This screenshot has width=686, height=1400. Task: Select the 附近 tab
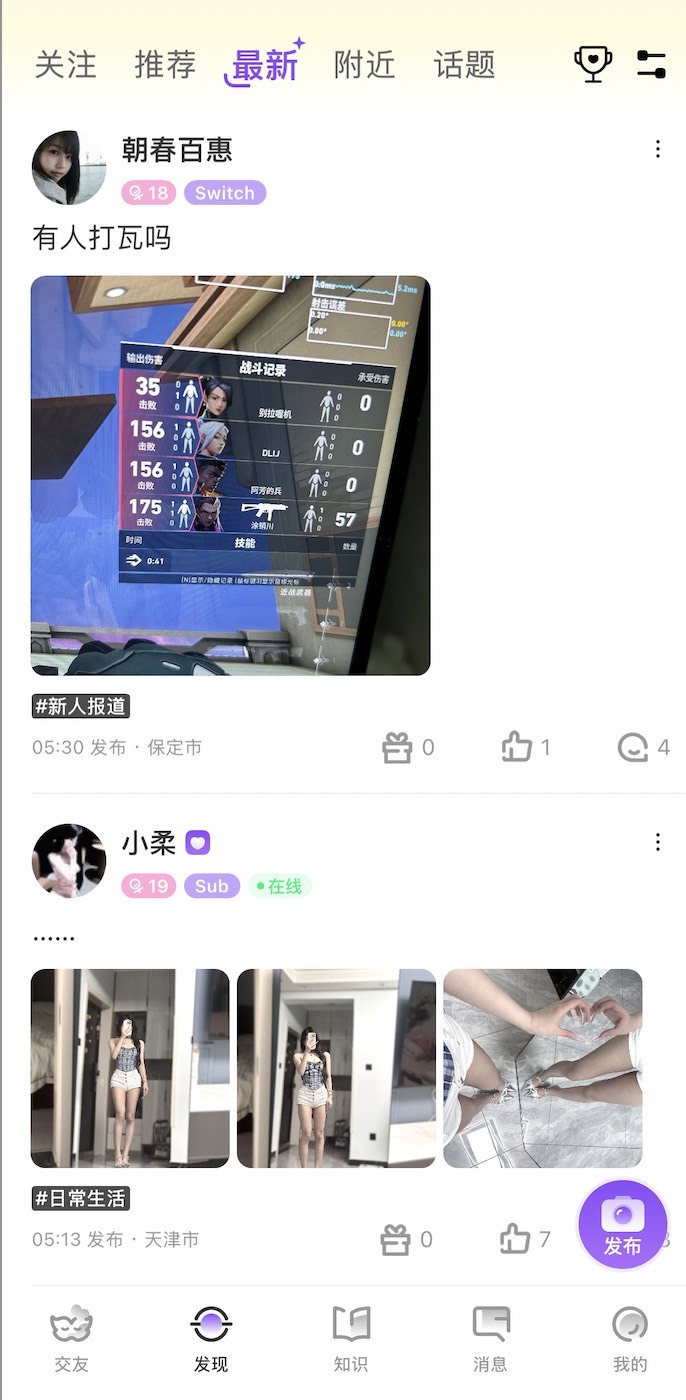click(x=365, y=66)
